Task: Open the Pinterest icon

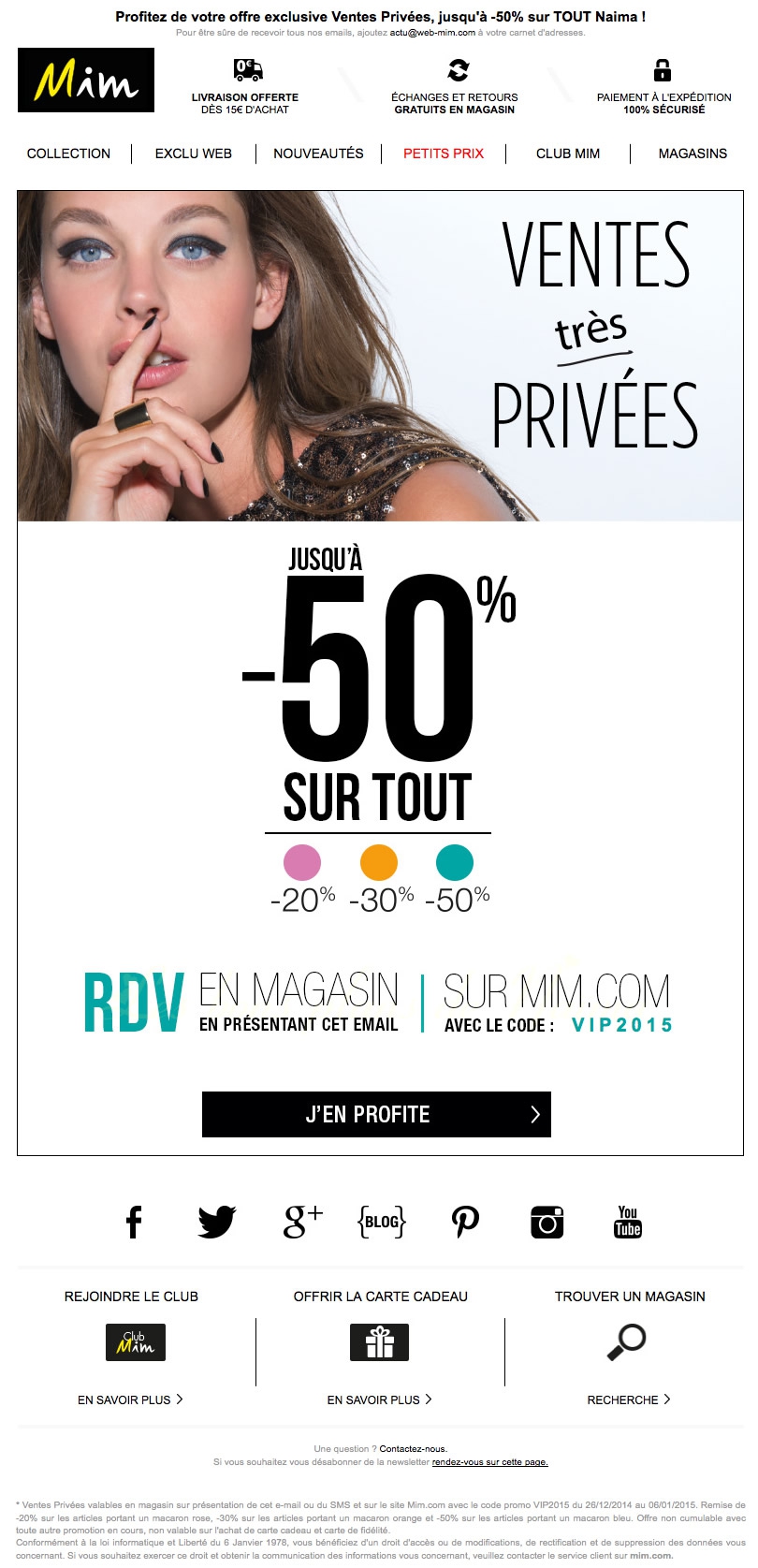Action: 465,1222
